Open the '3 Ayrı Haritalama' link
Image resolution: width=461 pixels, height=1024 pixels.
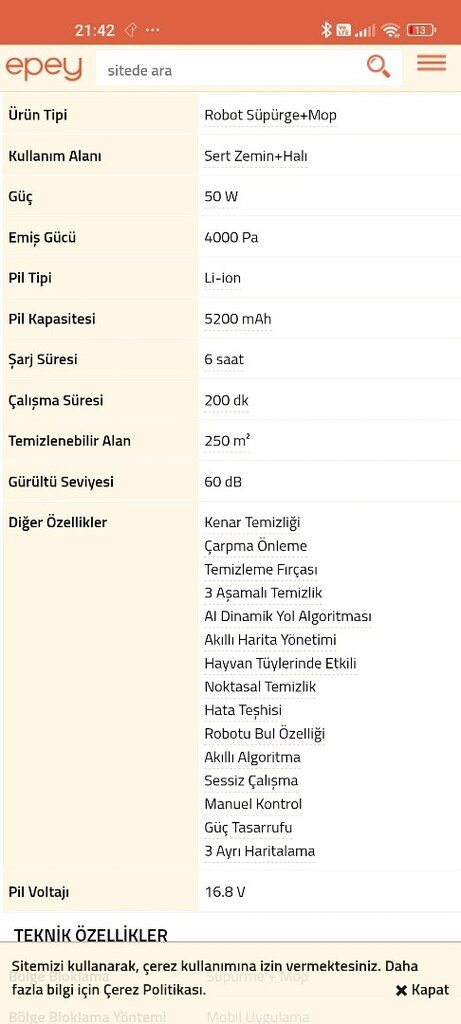[260, 852]
